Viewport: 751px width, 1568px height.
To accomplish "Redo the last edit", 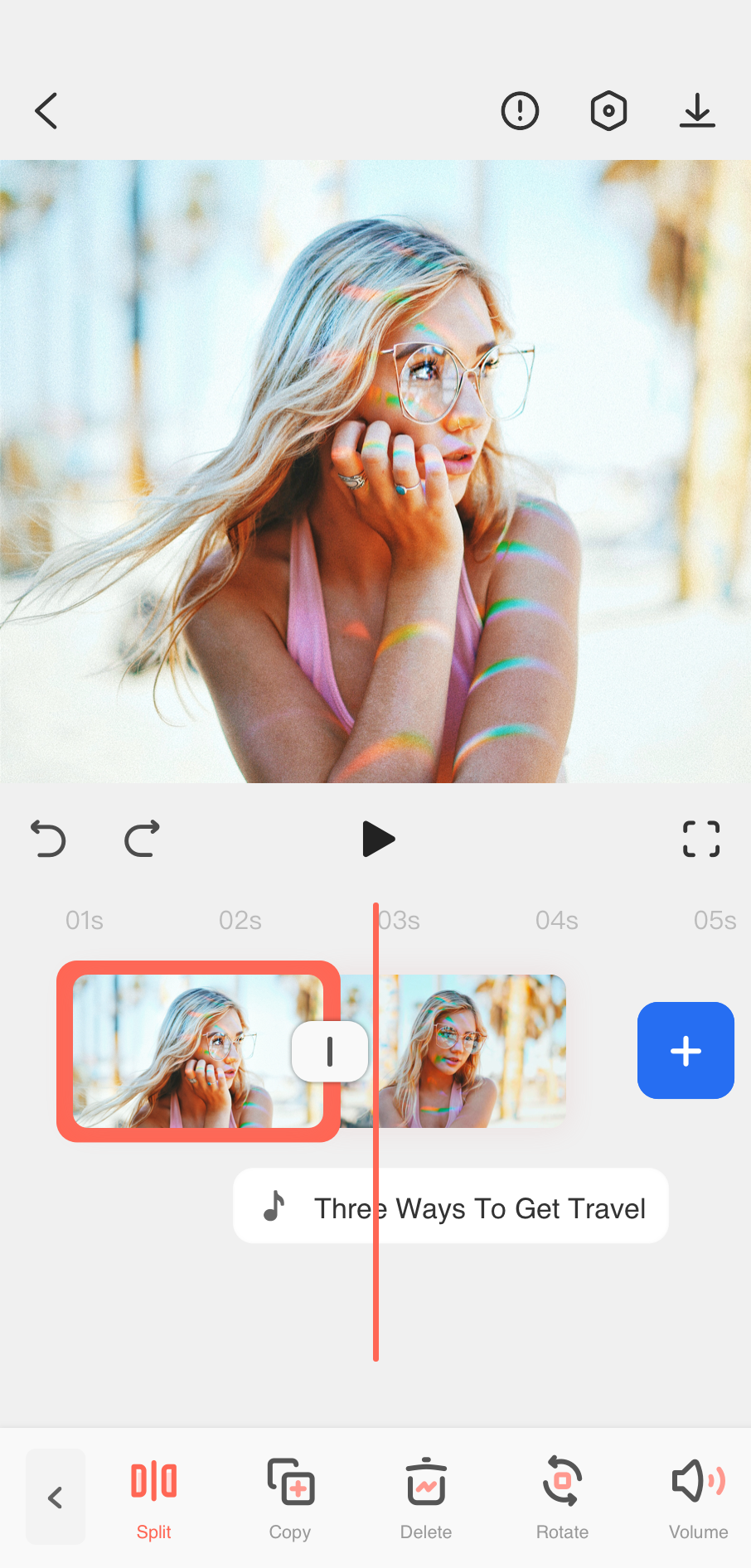I will tap(142, 839).
